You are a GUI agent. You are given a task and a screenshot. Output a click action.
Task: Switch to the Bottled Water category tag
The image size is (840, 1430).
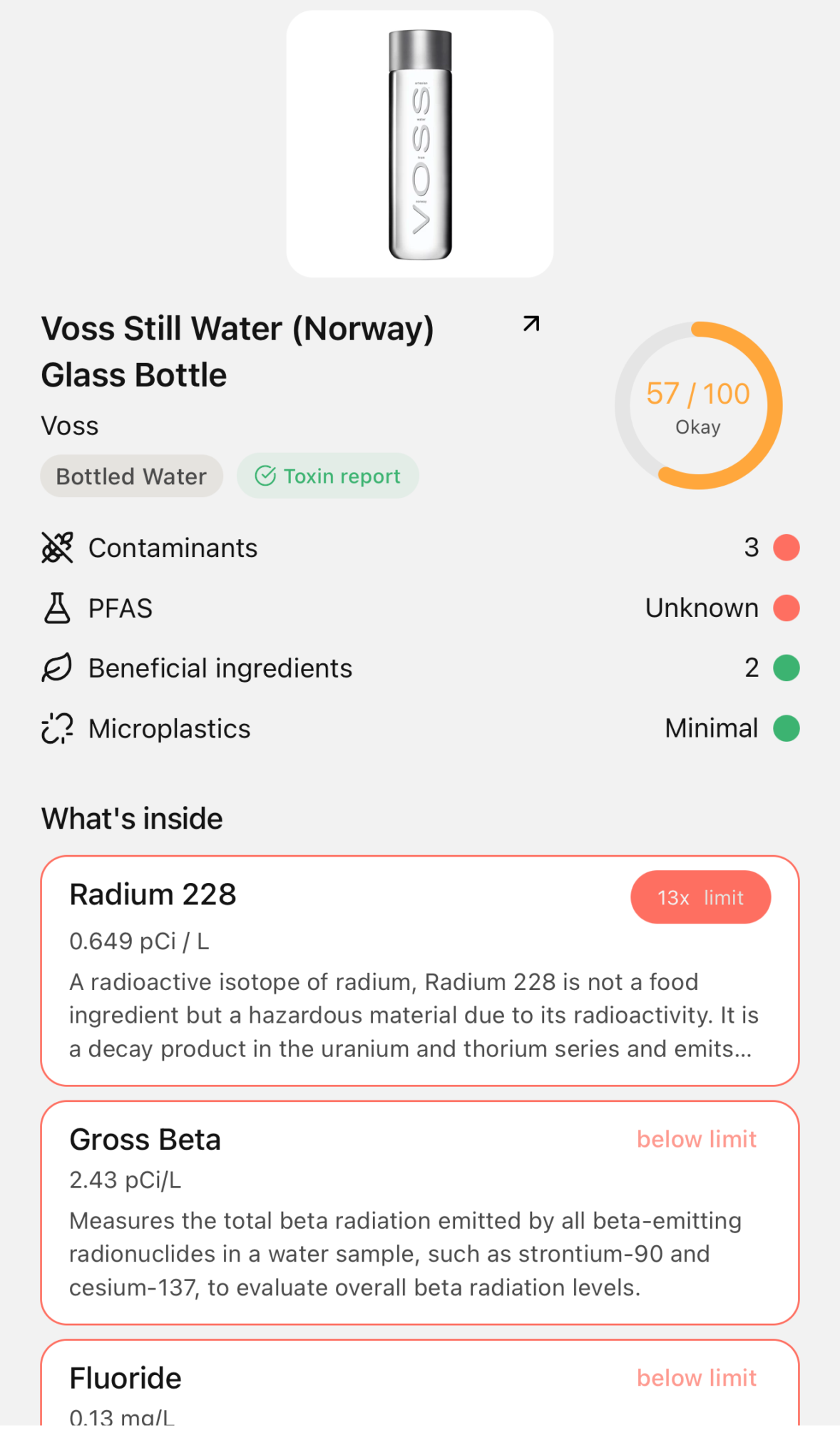pyautogui.click(x=131, y=476)
